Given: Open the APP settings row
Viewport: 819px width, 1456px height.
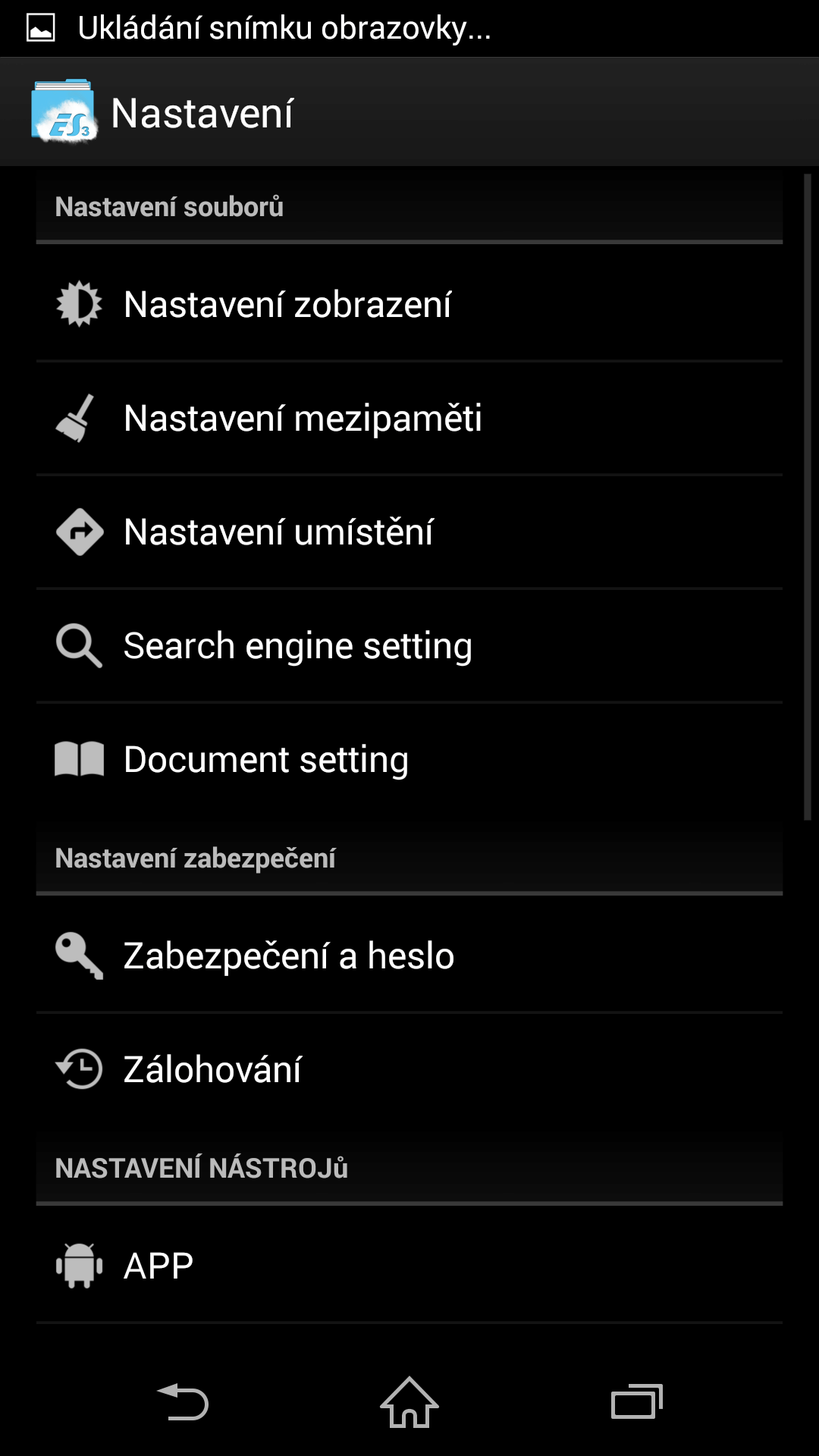Looking at the screenshot, I should [409, 1265].
